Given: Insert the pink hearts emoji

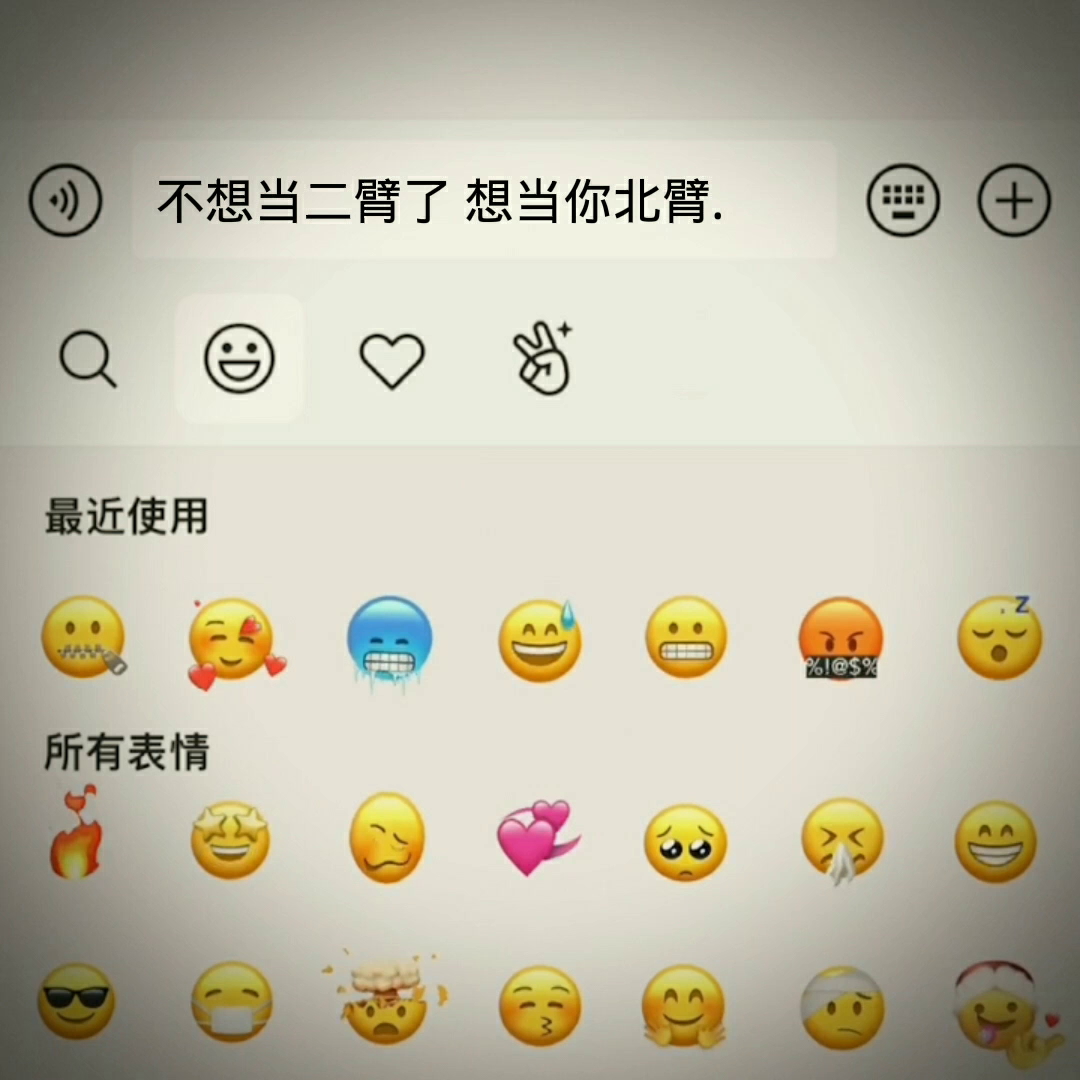Looking at the screenshot, I should [538, 837].
